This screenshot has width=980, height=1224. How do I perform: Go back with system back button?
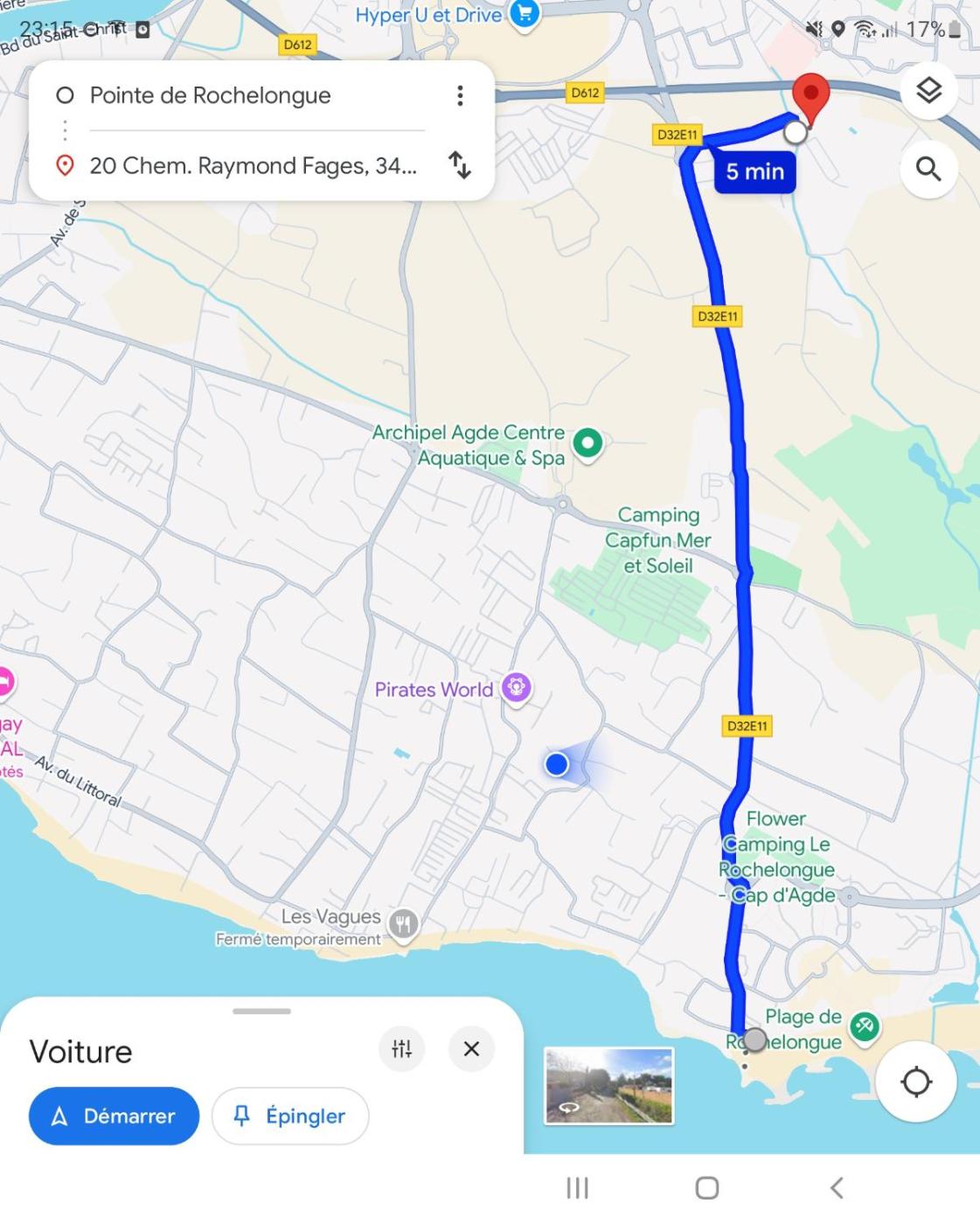click(837, 1187)
